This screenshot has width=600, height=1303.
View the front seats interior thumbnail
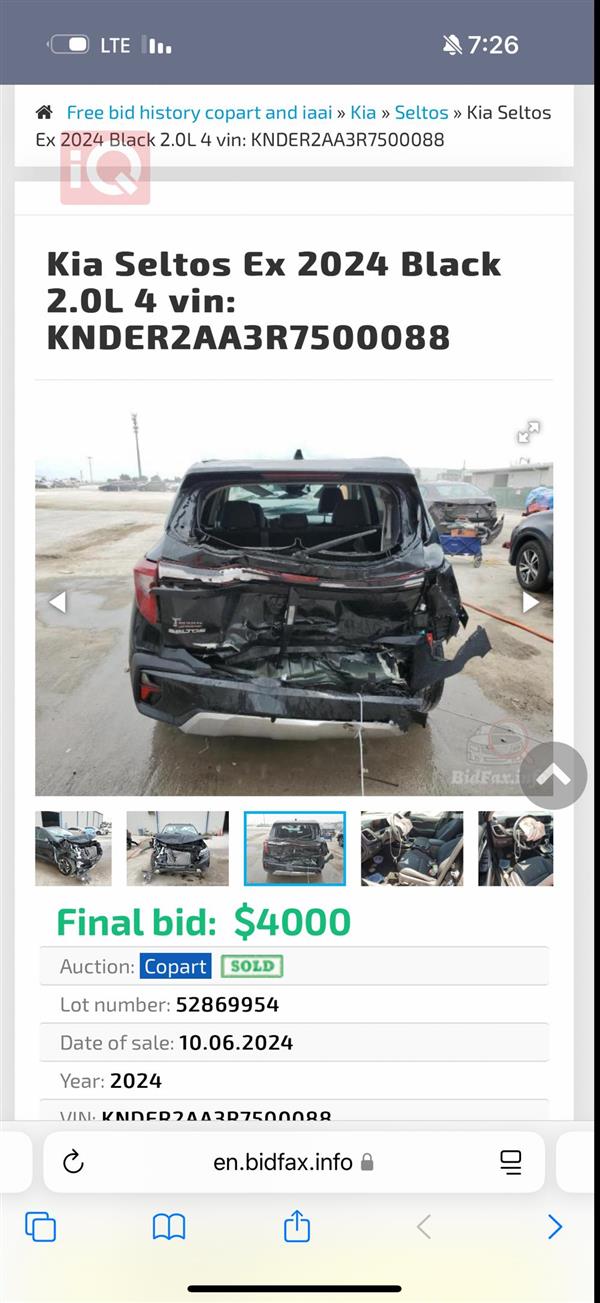(412, 848)
